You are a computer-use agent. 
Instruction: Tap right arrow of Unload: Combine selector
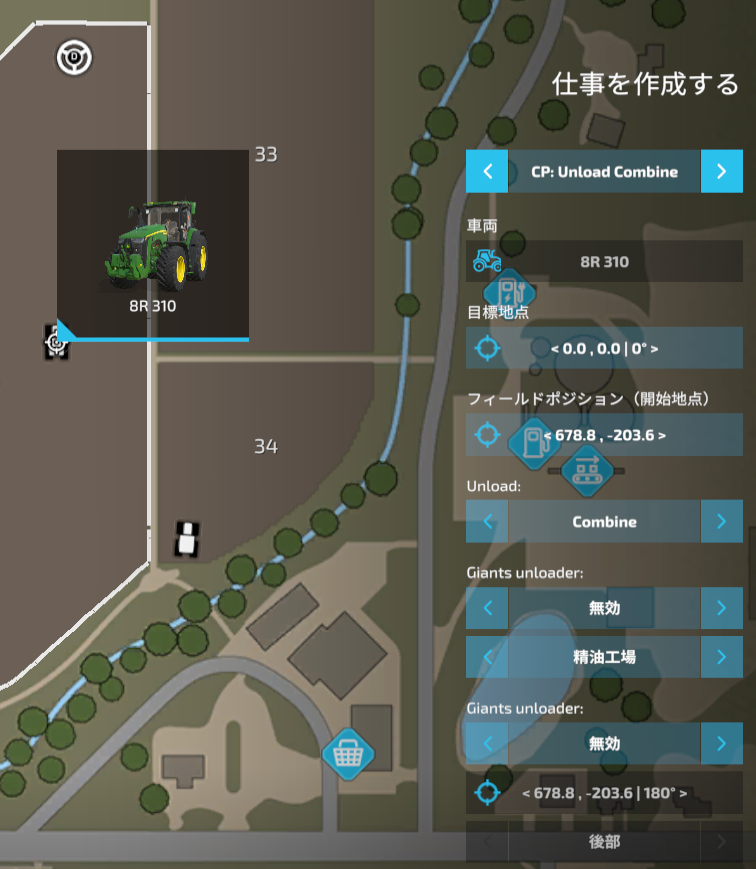pyautogui.click(x=722, y=522)
